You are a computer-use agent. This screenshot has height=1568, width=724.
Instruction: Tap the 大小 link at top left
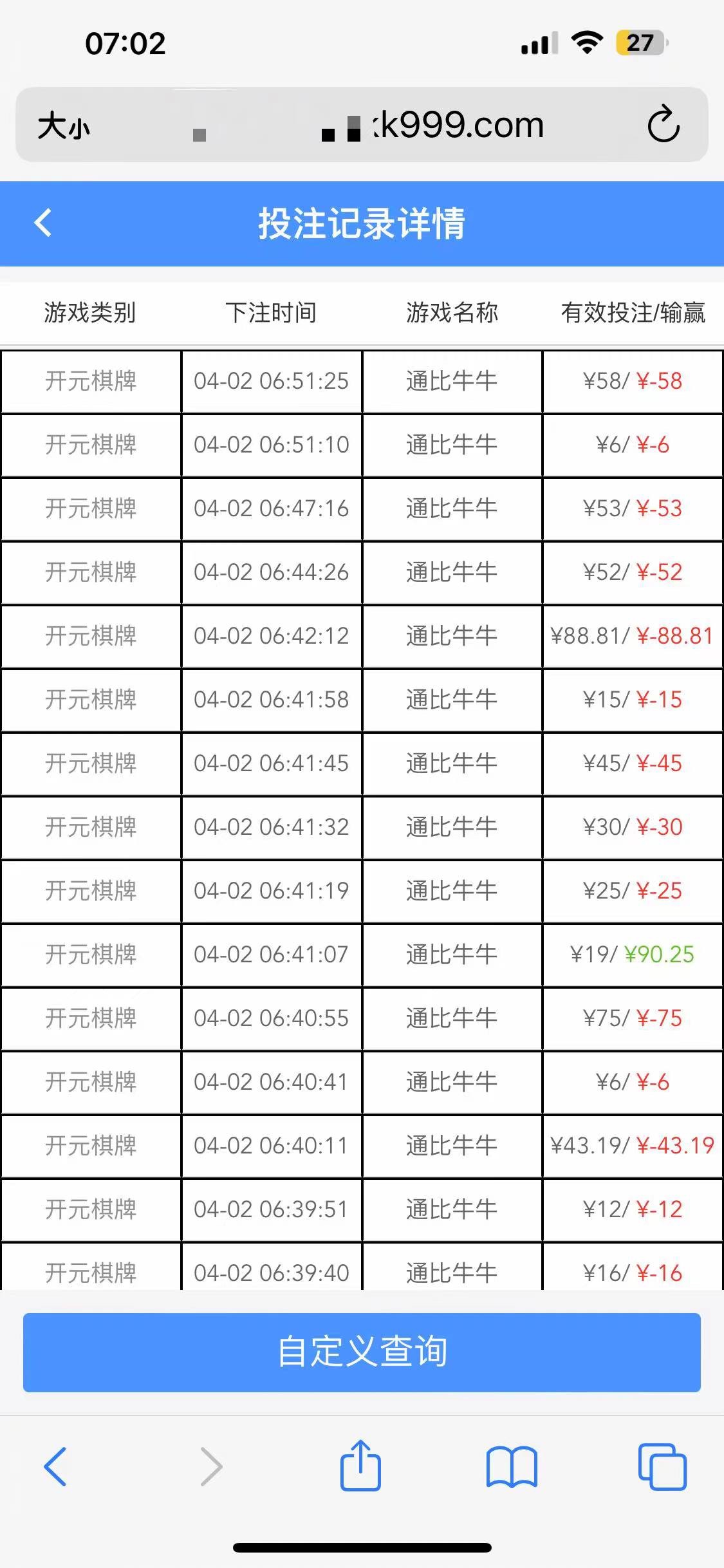61,127
